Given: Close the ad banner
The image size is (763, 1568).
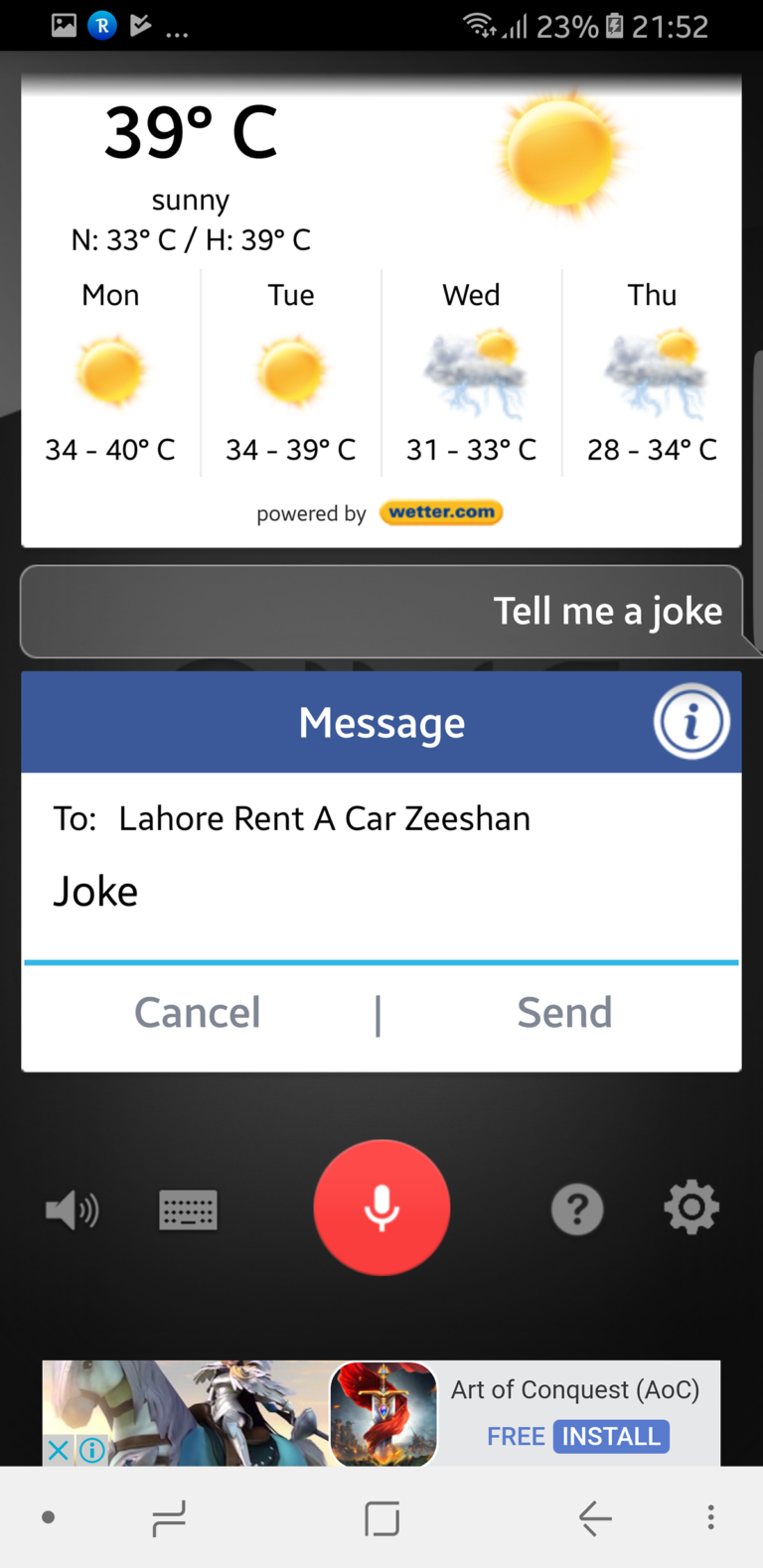Looking at the screenshot, I should pyautogui.click(x=58, y=1451).
